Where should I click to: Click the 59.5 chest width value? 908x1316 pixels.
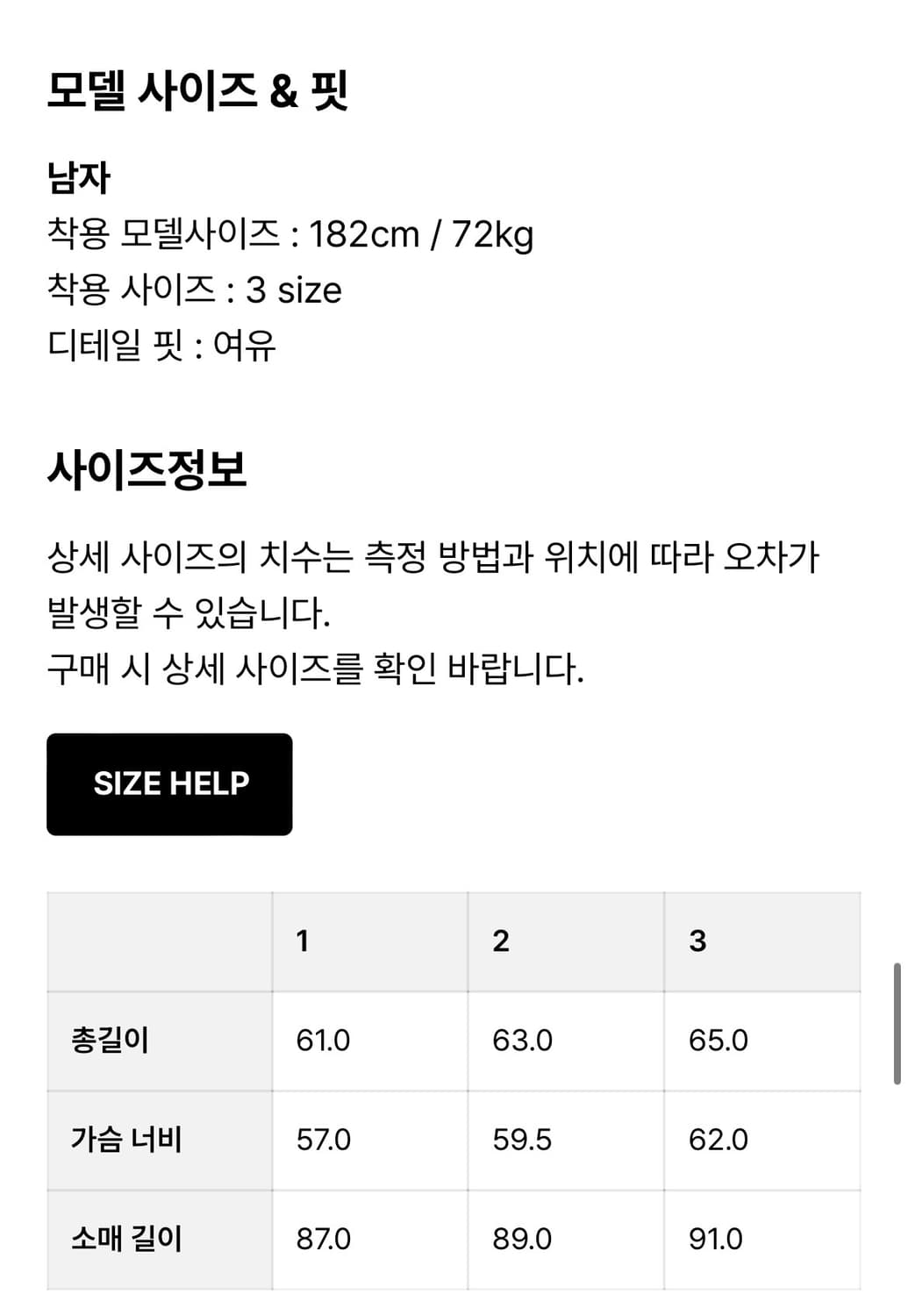pyautogui.click(x=518, y=1141)
